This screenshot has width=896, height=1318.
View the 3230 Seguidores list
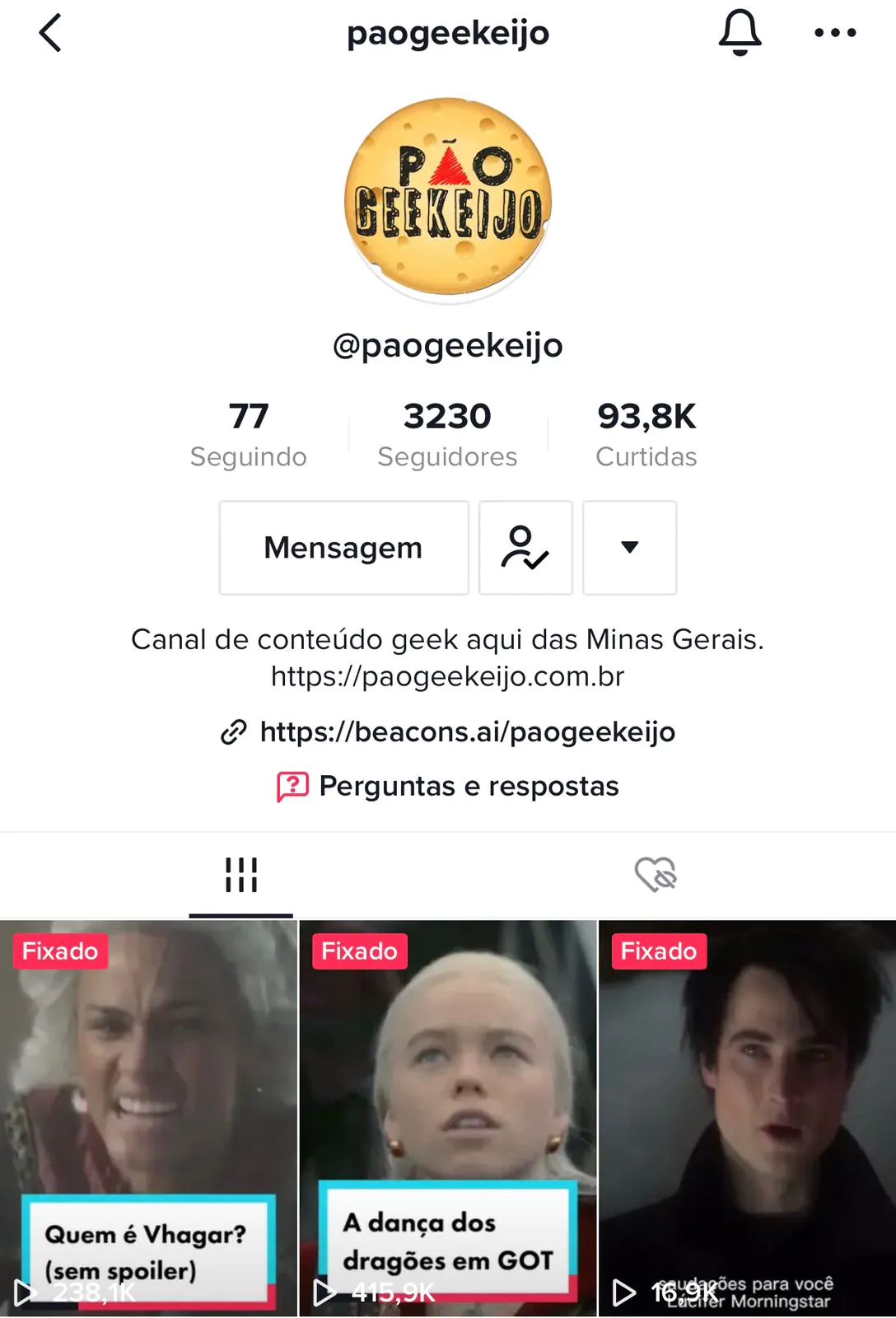[447, 434]
